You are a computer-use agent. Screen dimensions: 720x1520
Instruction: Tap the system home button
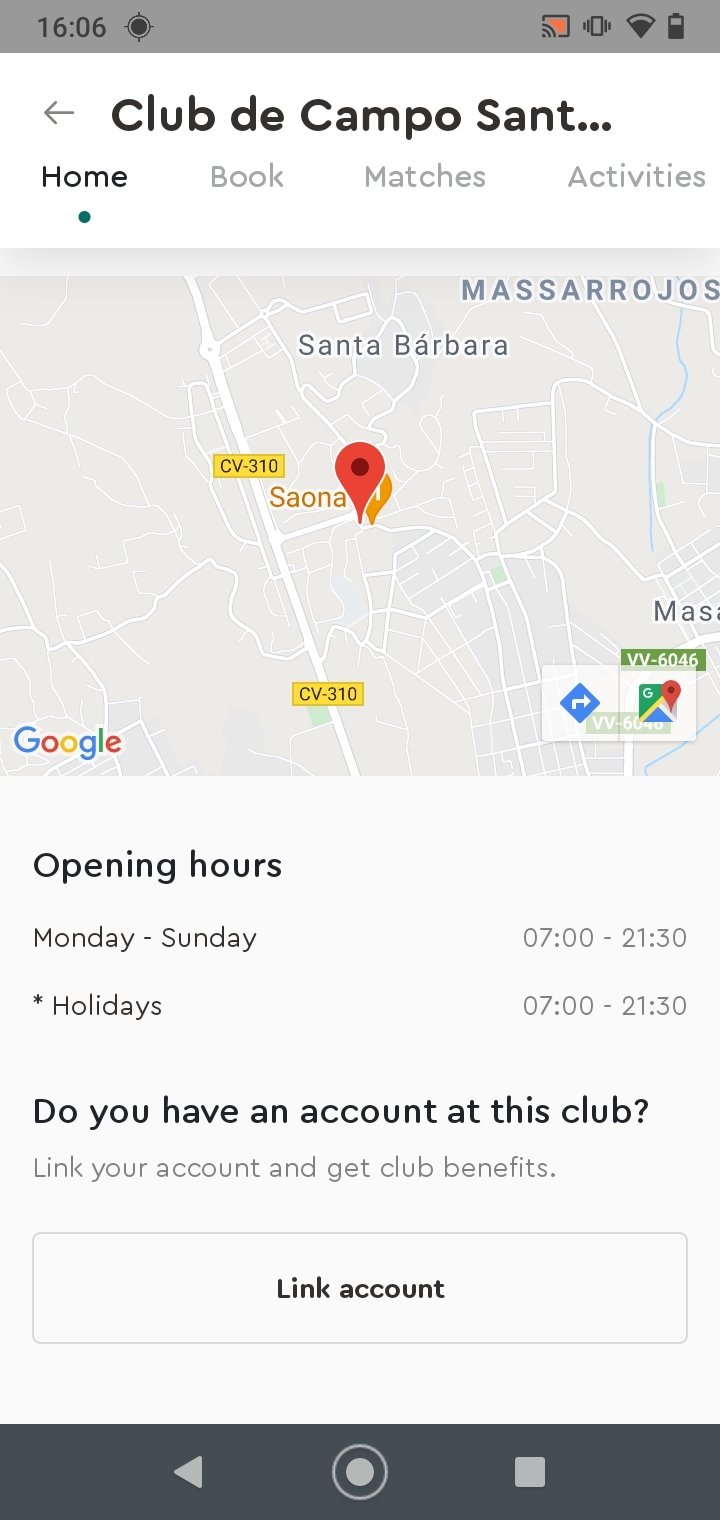tap(360, 1471)
